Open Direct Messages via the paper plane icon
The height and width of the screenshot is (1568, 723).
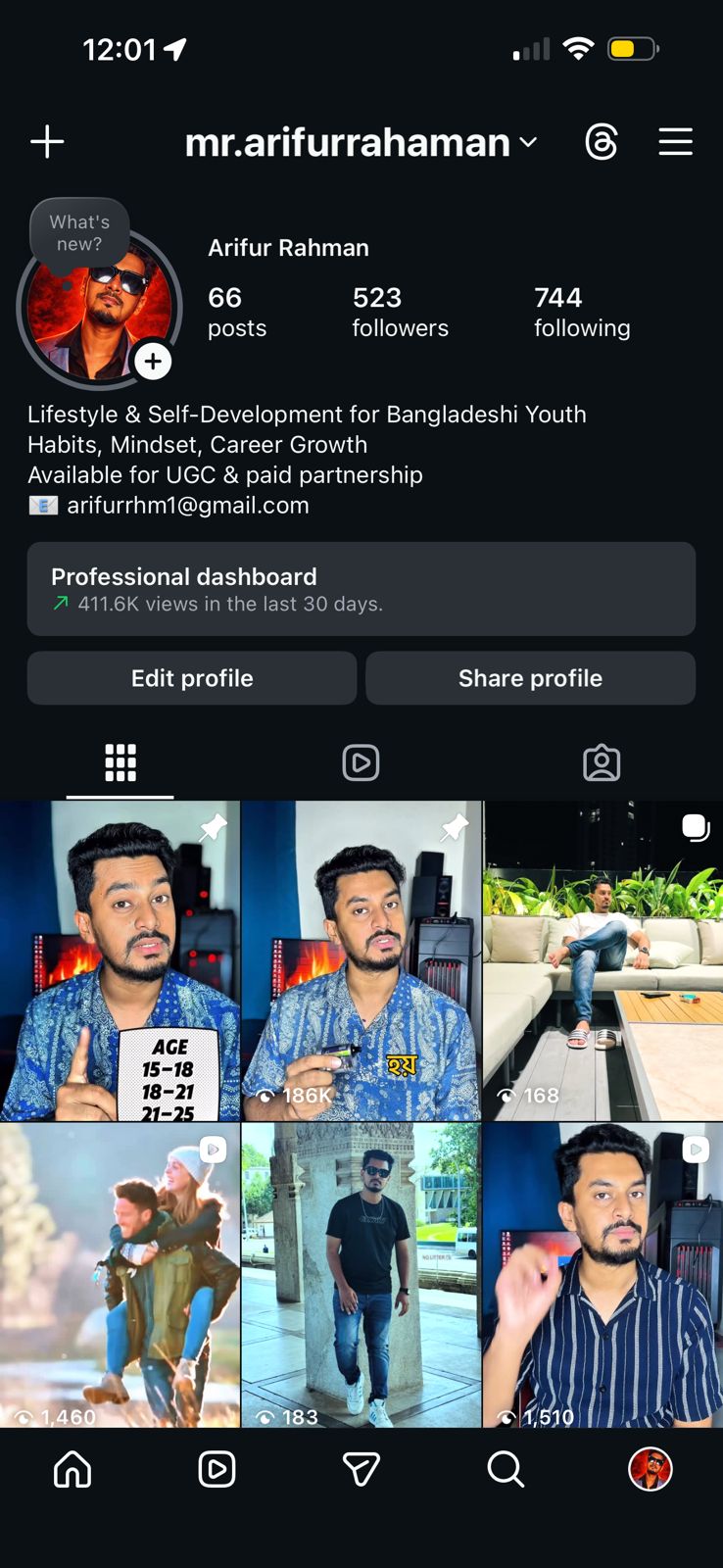[361, 1469]
